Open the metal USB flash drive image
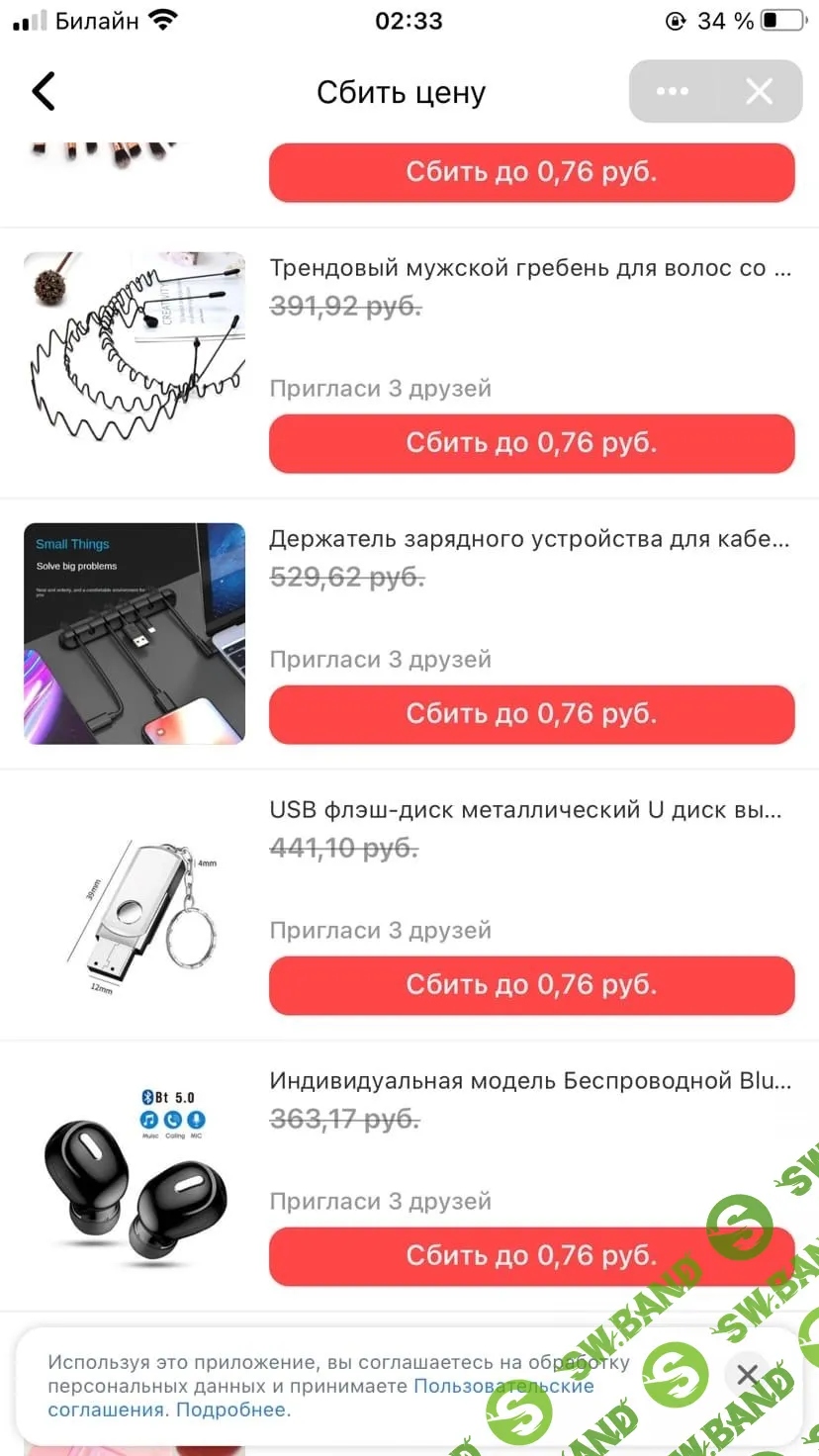Viewport: 819px width, 1456px height. pos(135,904)
